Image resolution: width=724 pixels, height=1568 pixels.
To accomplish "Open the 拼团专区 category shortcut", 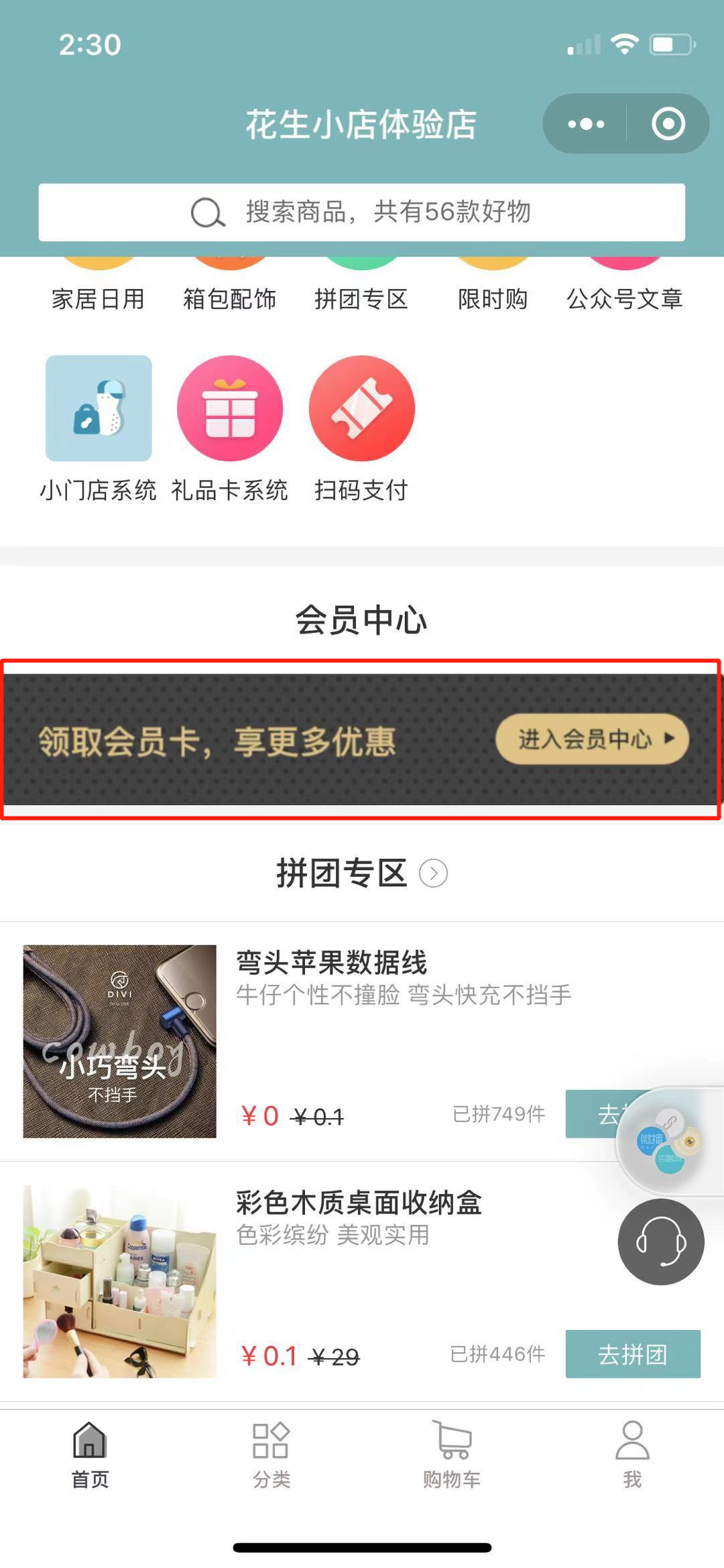I will point(361,298).
